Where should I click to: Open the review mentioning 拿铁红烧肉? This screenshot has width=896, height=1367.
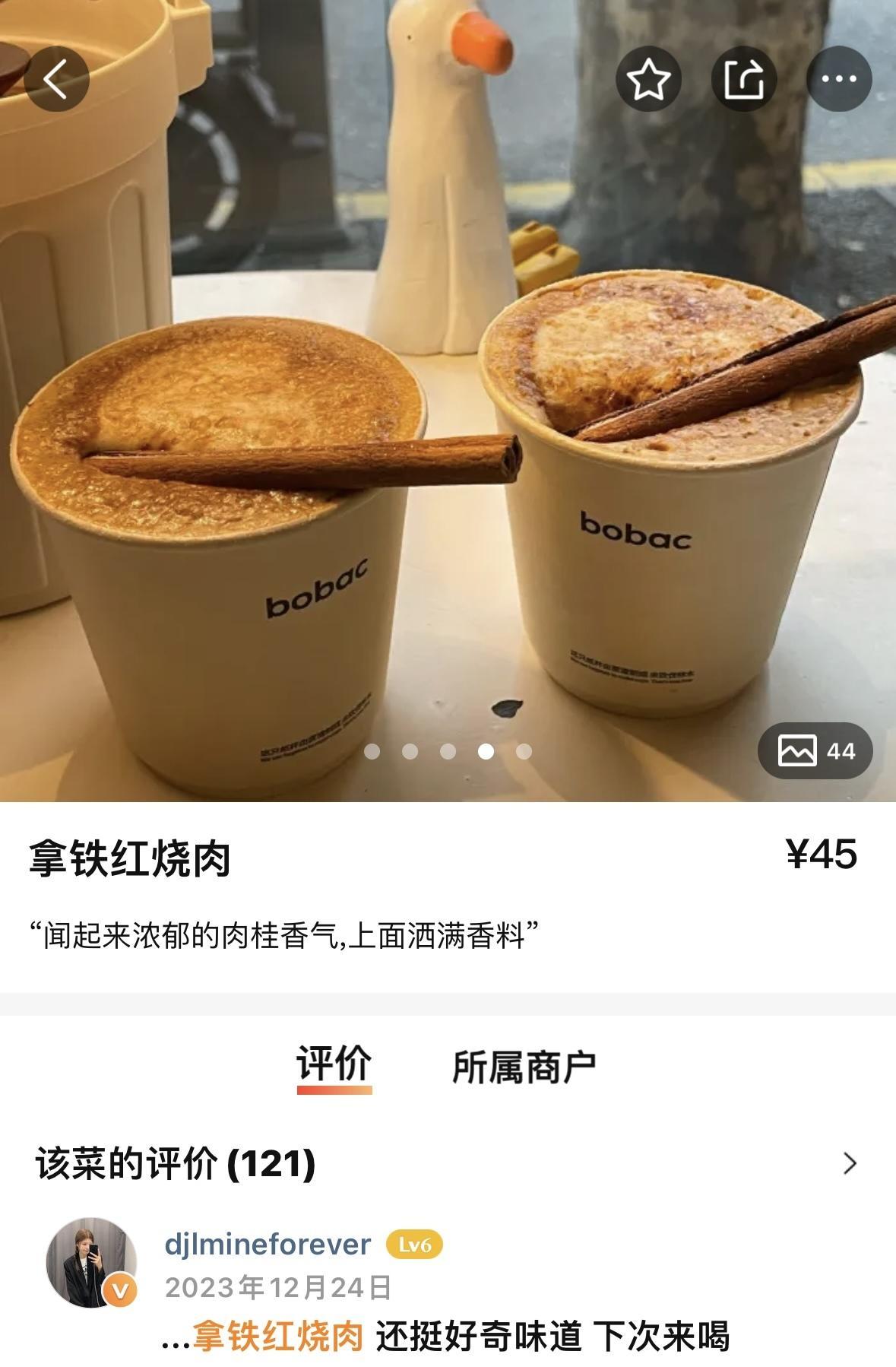460,1337
